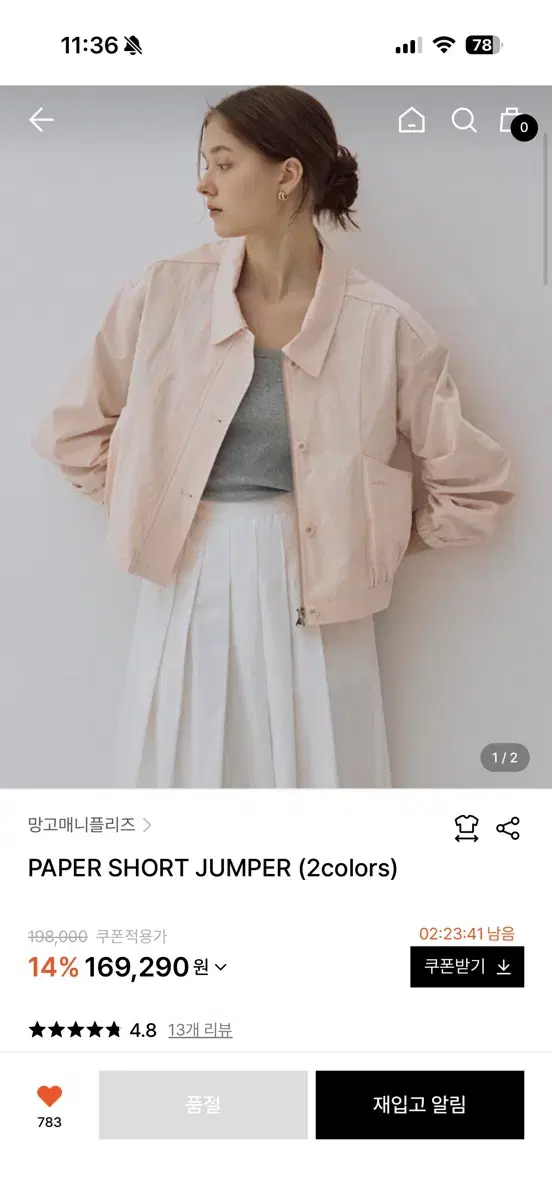Open the size guide shirt icon
552x1200 pixels.
pos(467,828)
